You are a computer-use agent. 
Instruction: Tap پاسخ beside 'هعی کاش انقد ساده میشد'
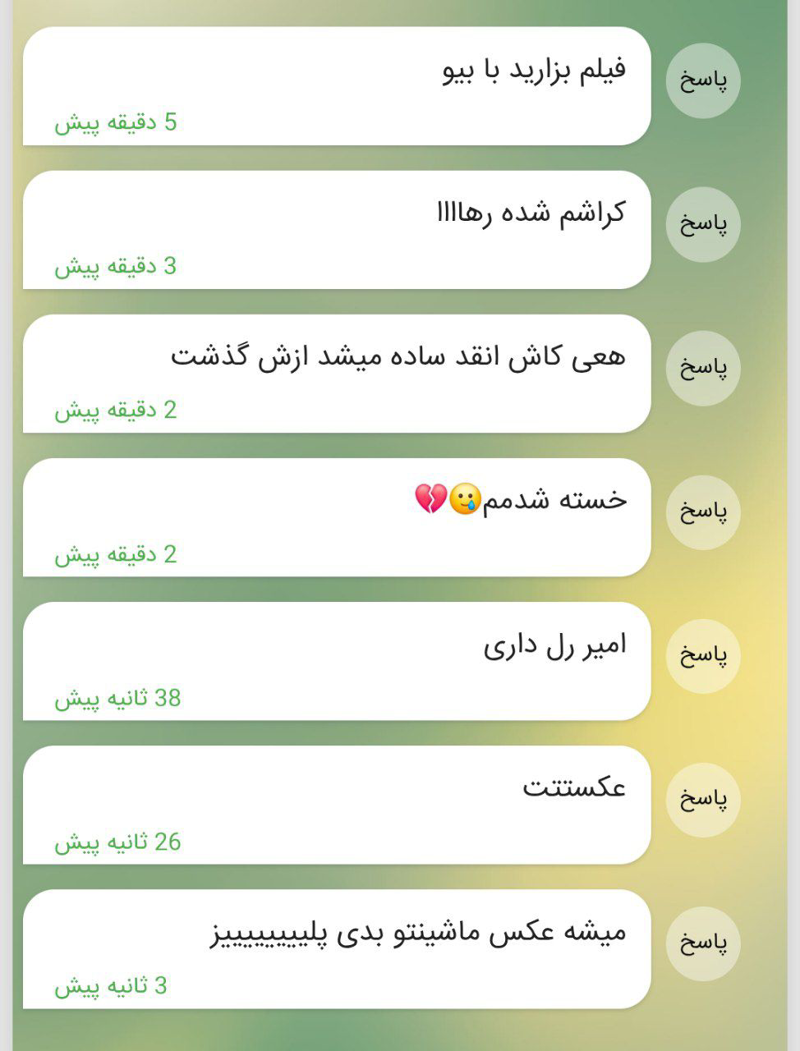click(703, 368)
